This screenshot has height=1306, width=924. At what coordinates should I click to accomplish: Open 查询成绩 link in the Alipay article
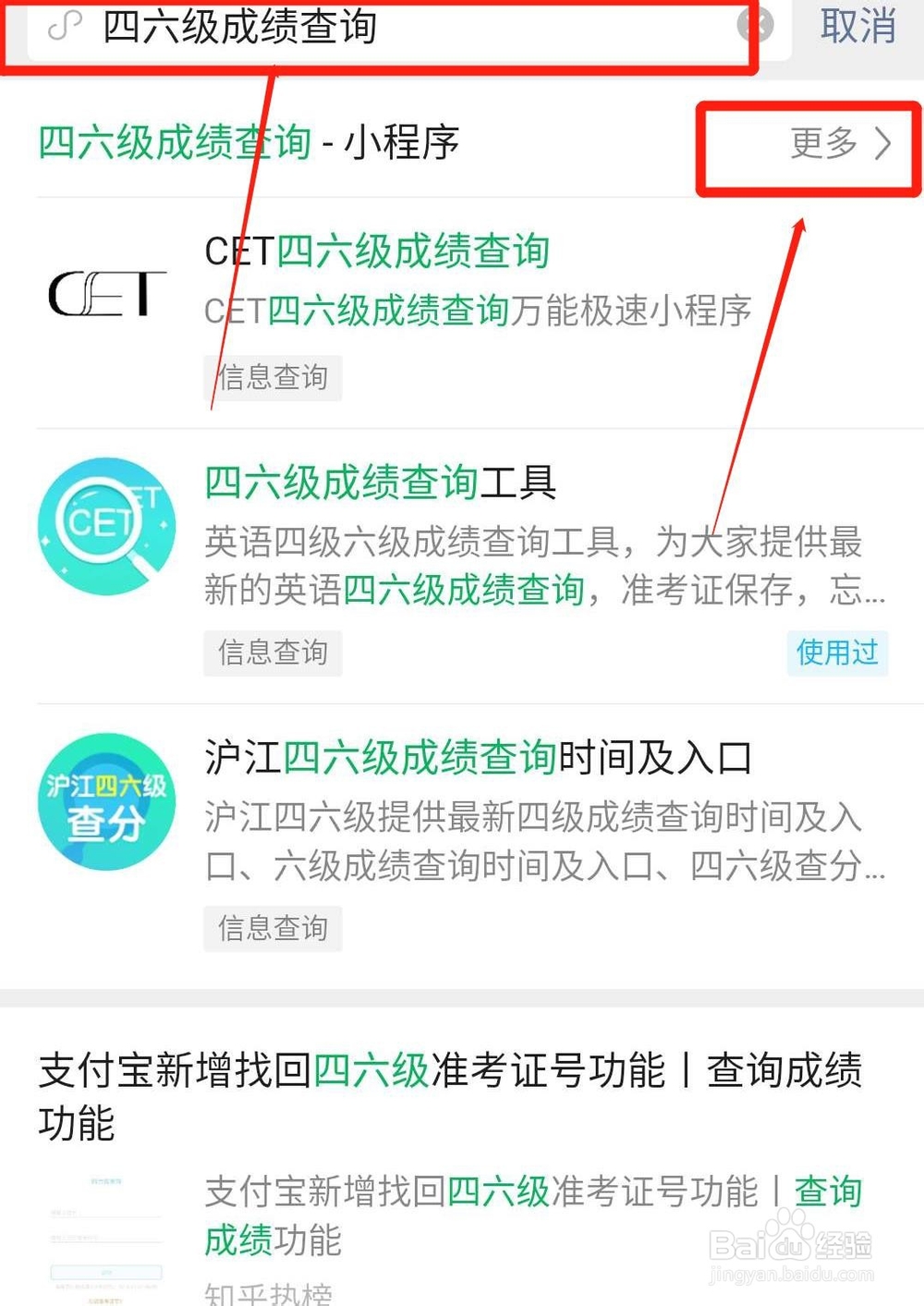[x=827, y=1192]
